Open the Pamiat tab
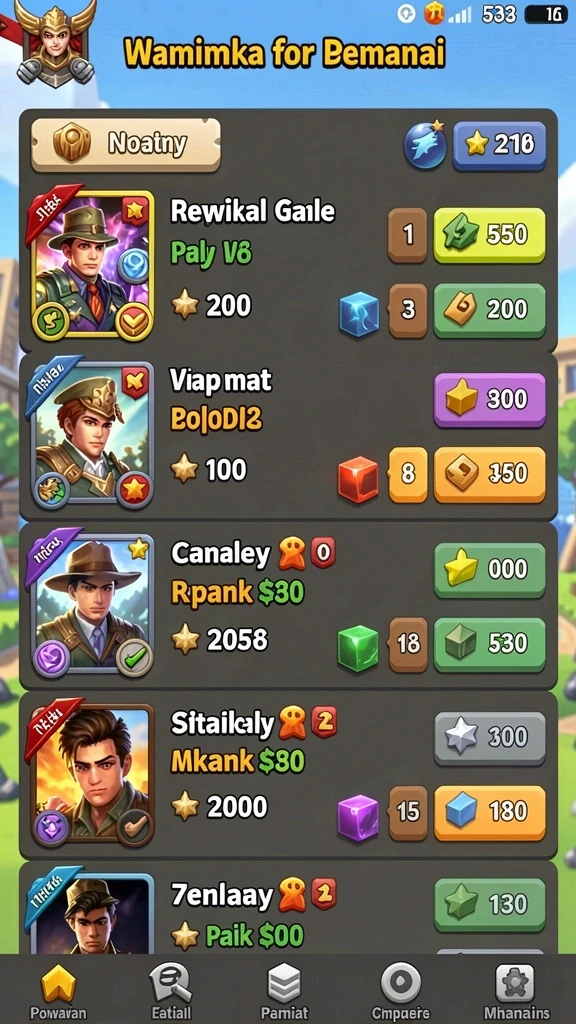This screenshot has width=576, height=1024. click(285, 989)
